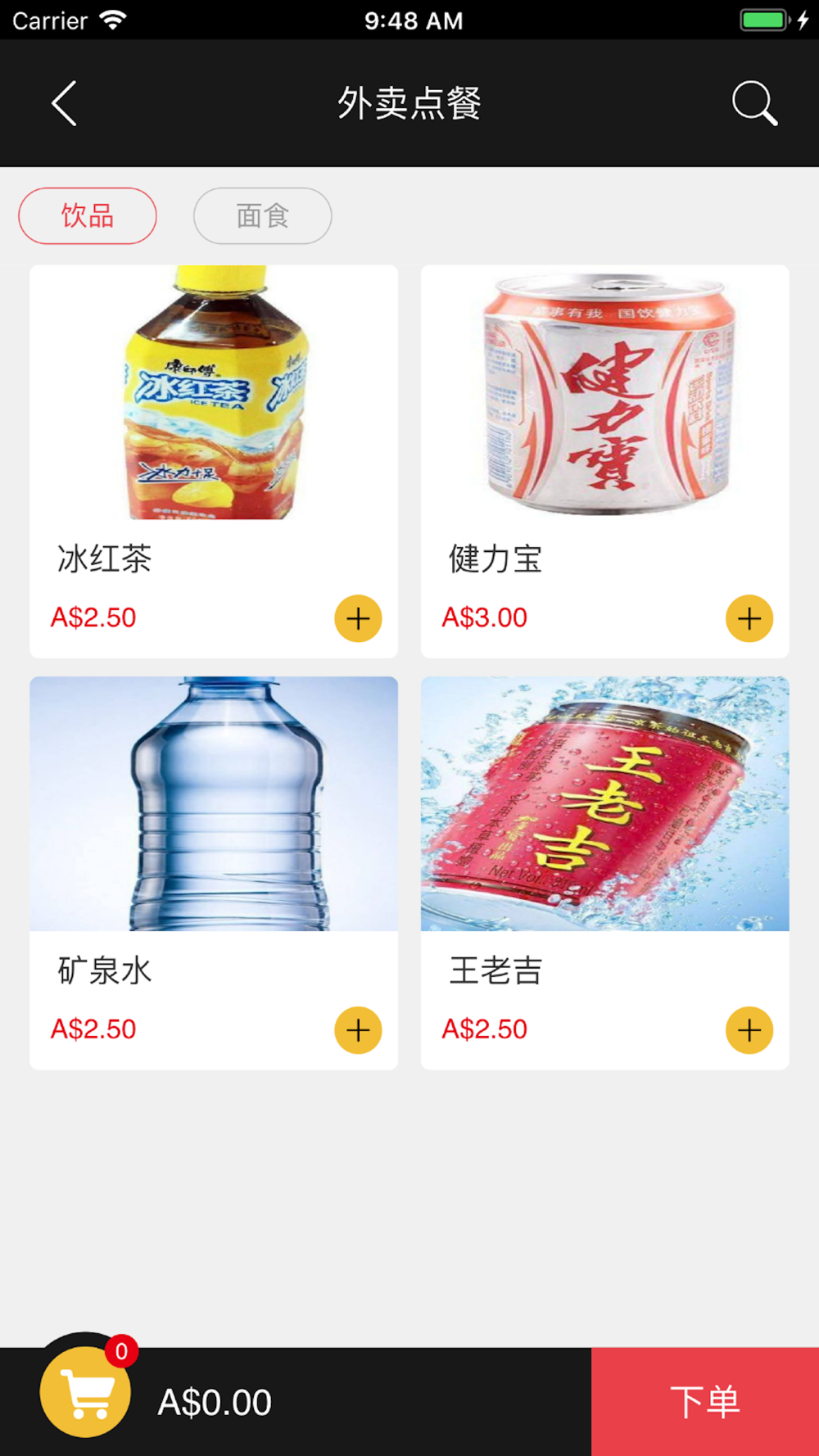This screenshot has height=1456, width=819.
Task: View the 王老吉 product card
Action: (x=605, y=873)
